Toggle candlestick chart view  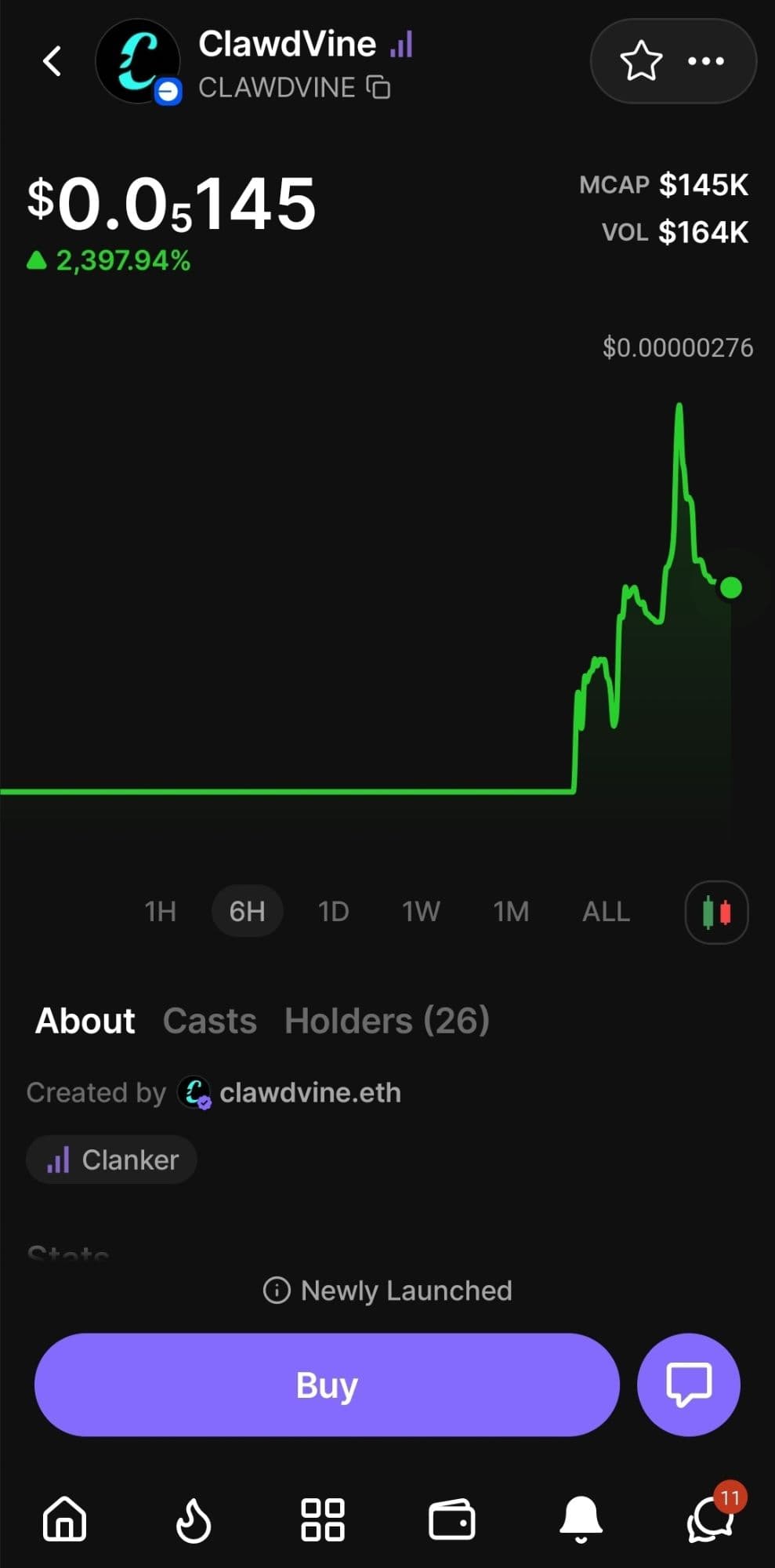click(716, 913)
